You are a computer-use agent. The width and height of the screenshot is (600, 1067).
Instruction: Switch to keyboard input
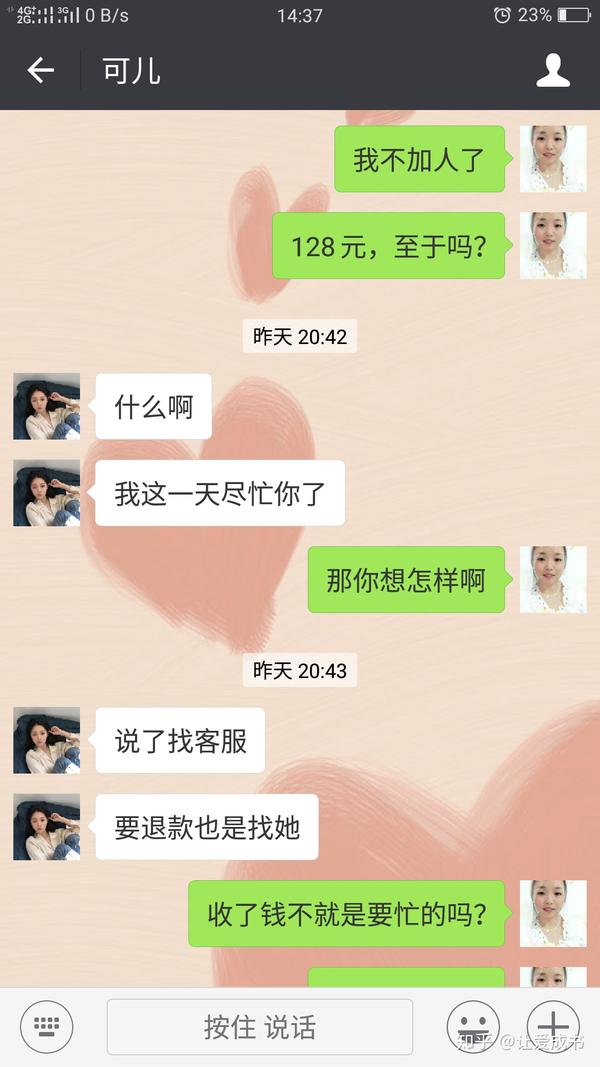pos(47,1026)
